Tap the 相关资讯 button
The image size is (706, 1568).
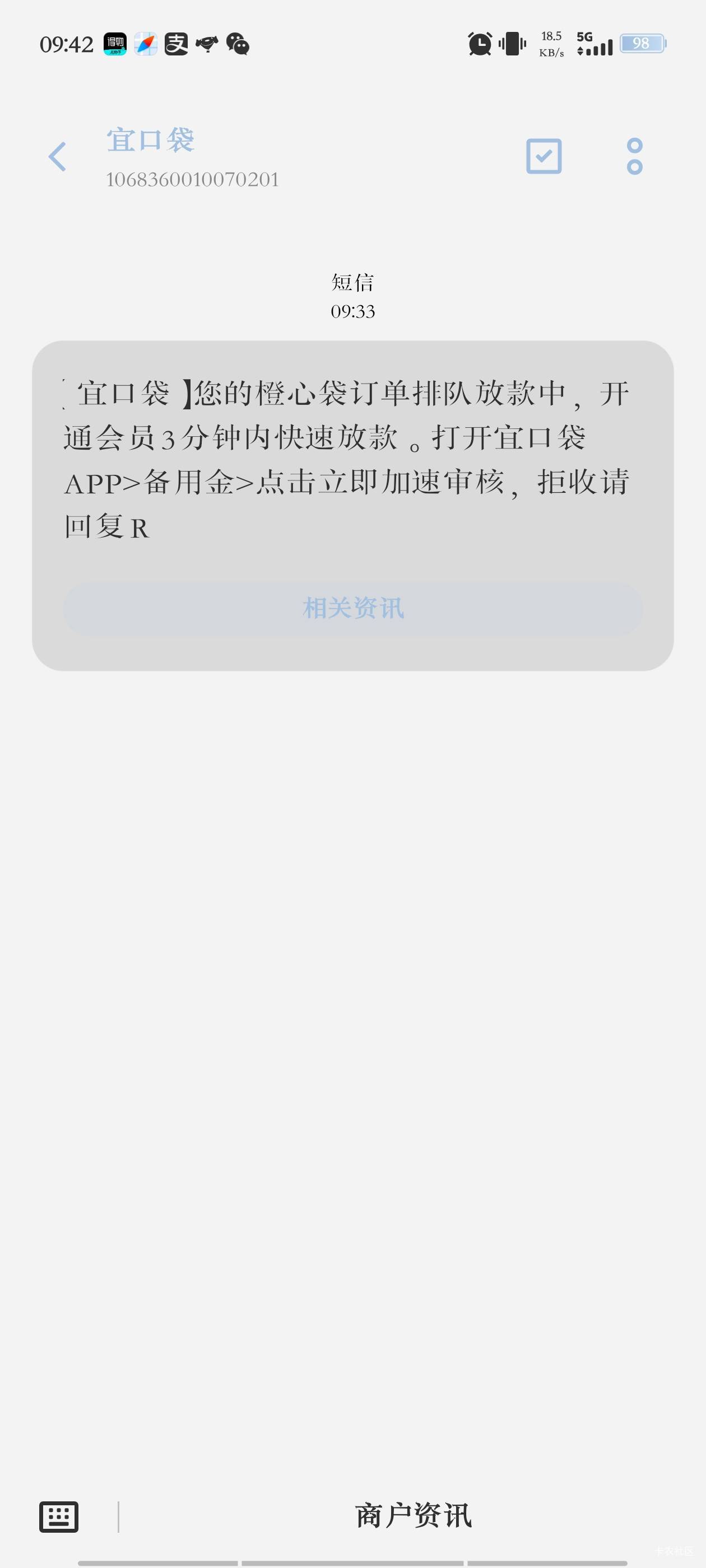pyautogui.click(x=352, y=608)
